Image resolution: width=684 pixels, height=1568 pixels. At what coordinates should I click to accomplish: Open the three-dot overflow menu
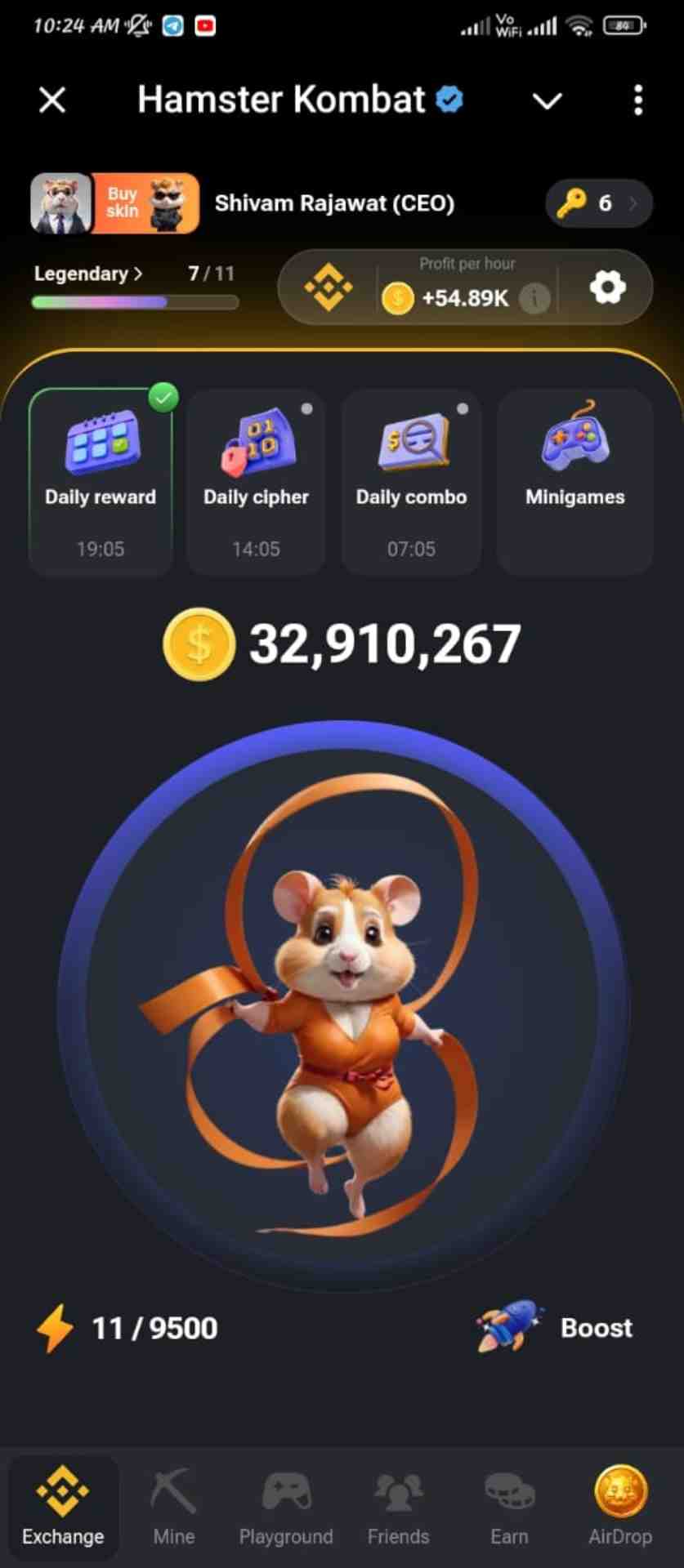point(638,100)
